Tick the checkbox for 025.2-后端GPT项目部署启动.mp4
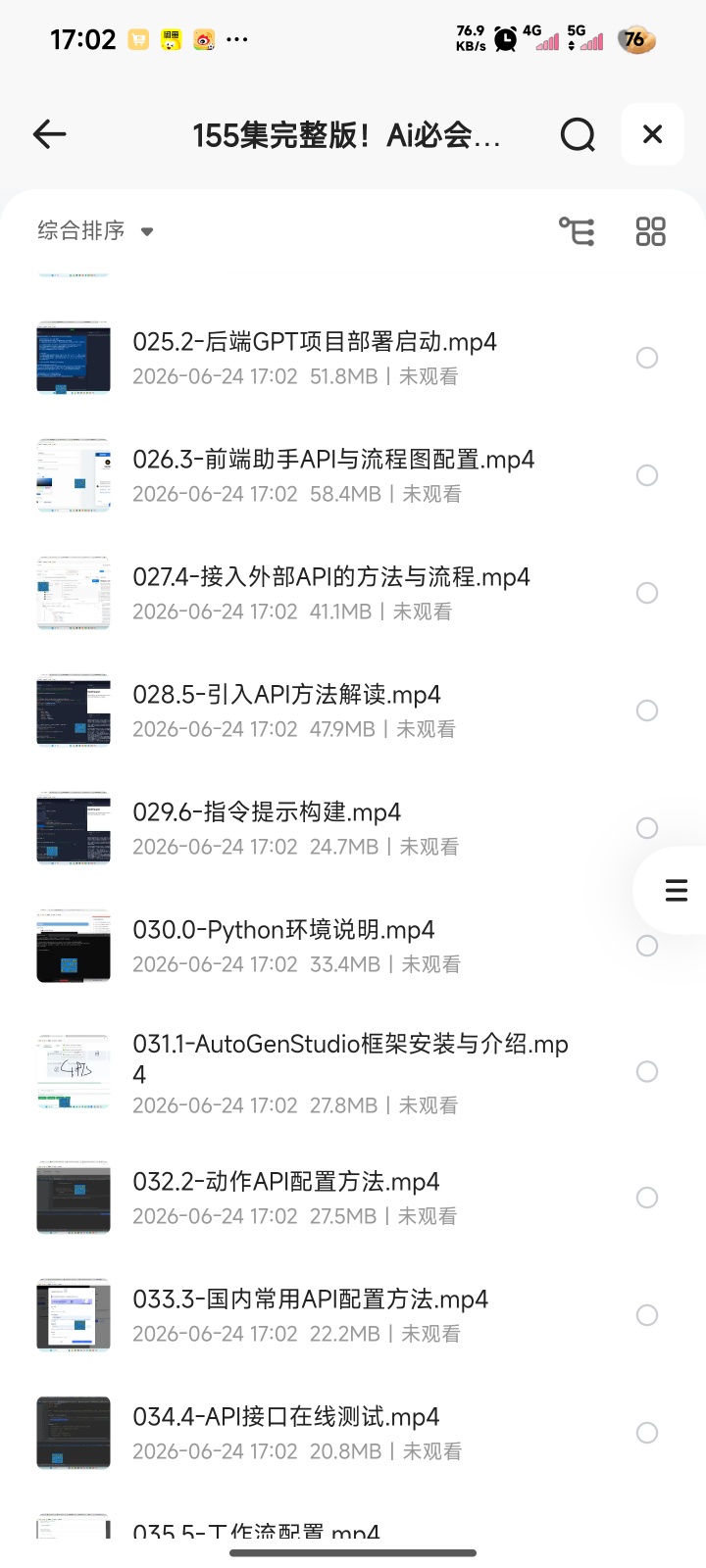 click(647, 358)
